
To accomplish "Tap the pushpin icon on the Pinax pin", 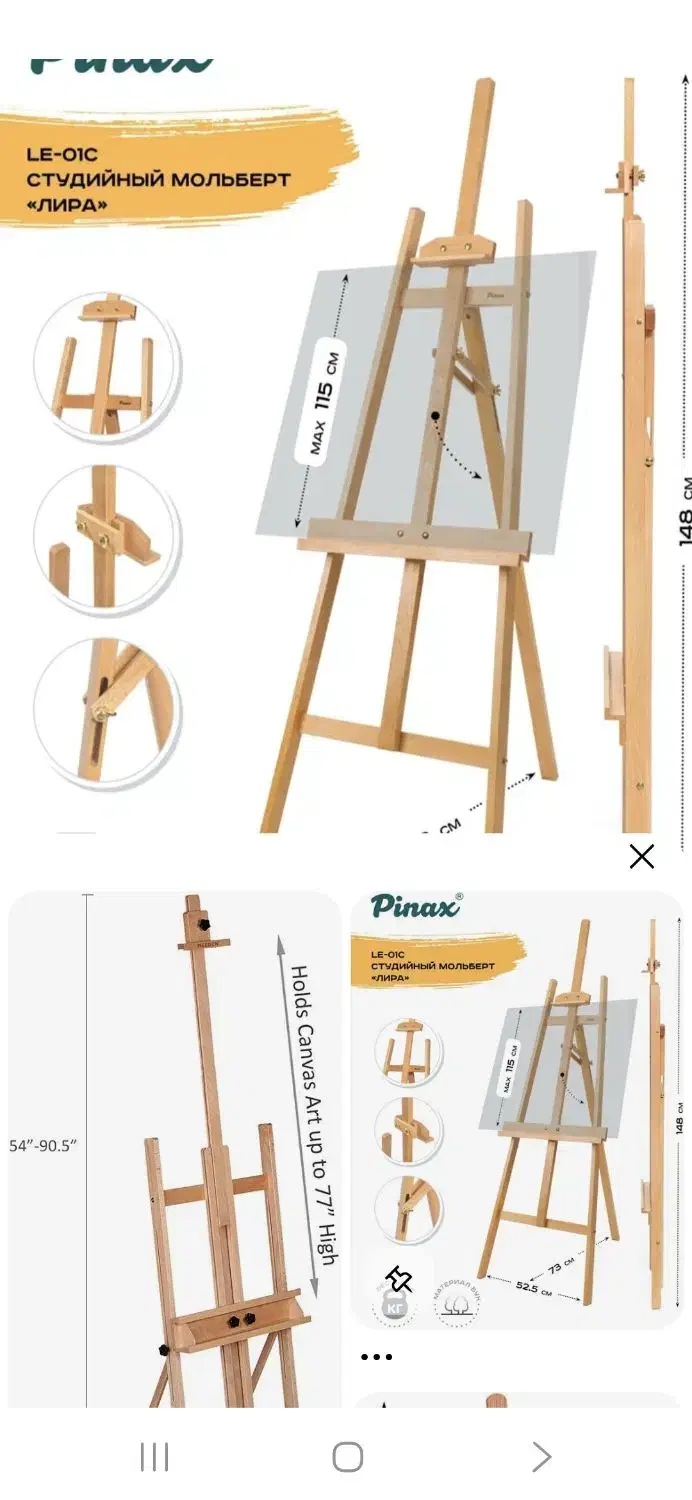I will click(400, 1279).
